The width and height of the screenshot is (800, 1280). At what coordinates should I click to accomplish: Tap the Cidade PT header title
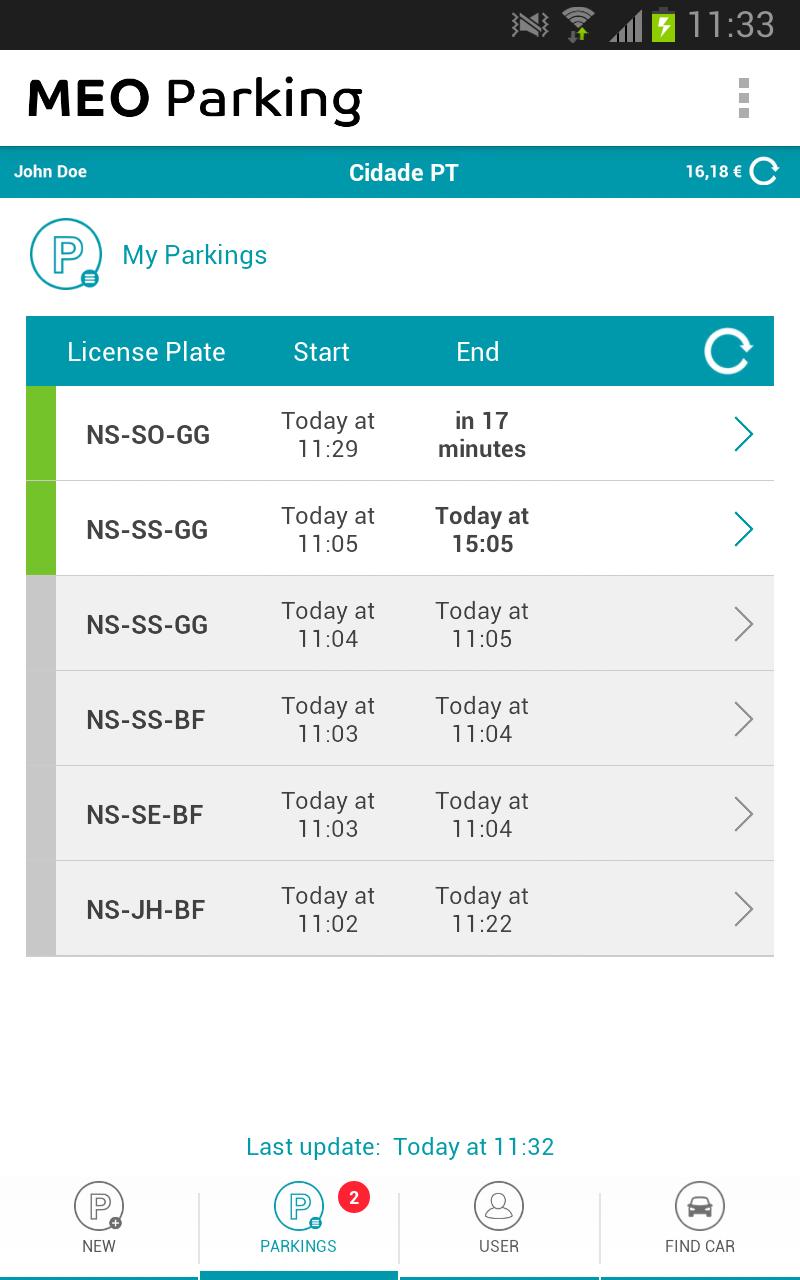403,171
